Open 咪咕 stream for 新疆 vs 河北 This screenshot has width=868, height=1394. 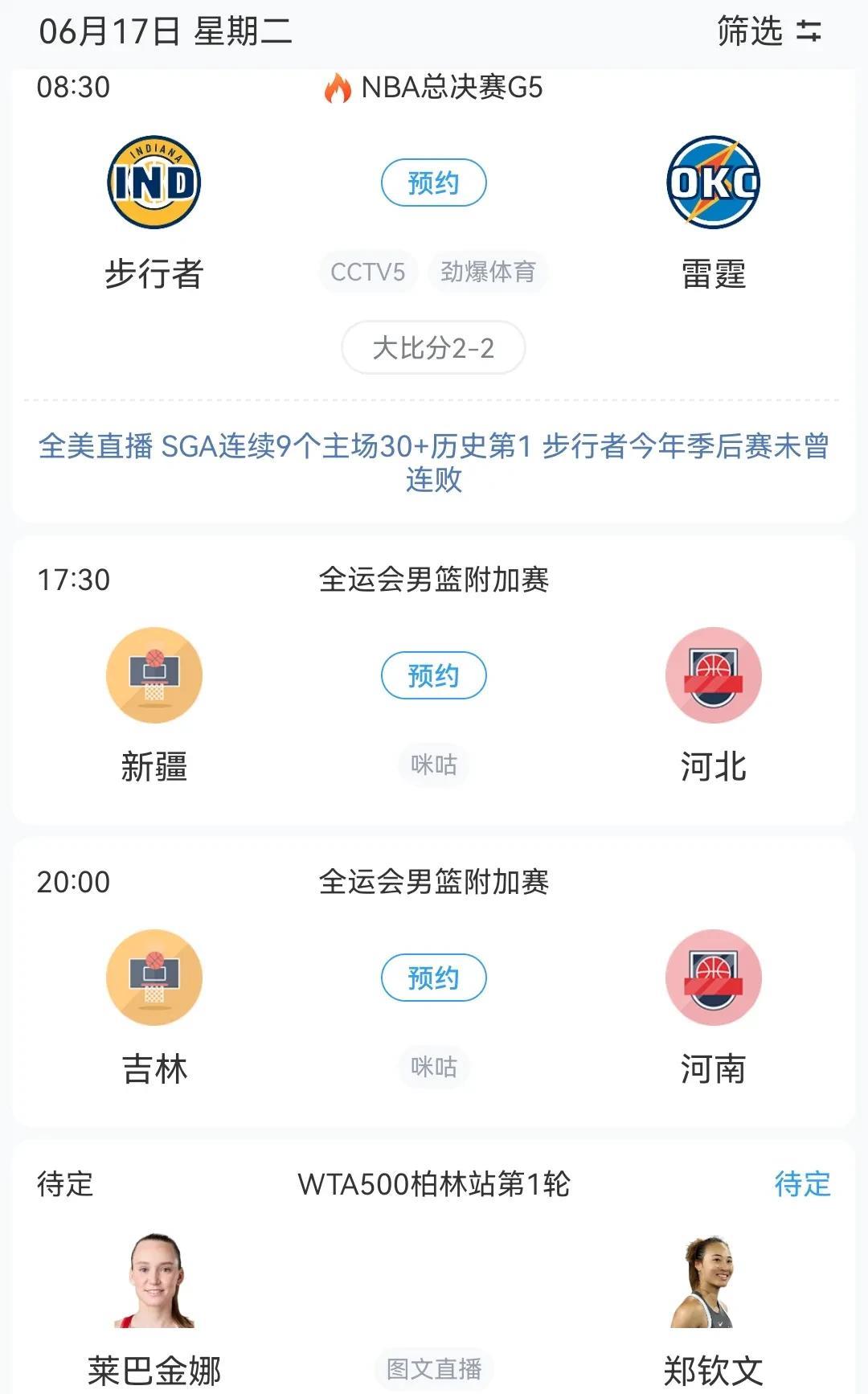pyautogui.click(x=433, y=765)
